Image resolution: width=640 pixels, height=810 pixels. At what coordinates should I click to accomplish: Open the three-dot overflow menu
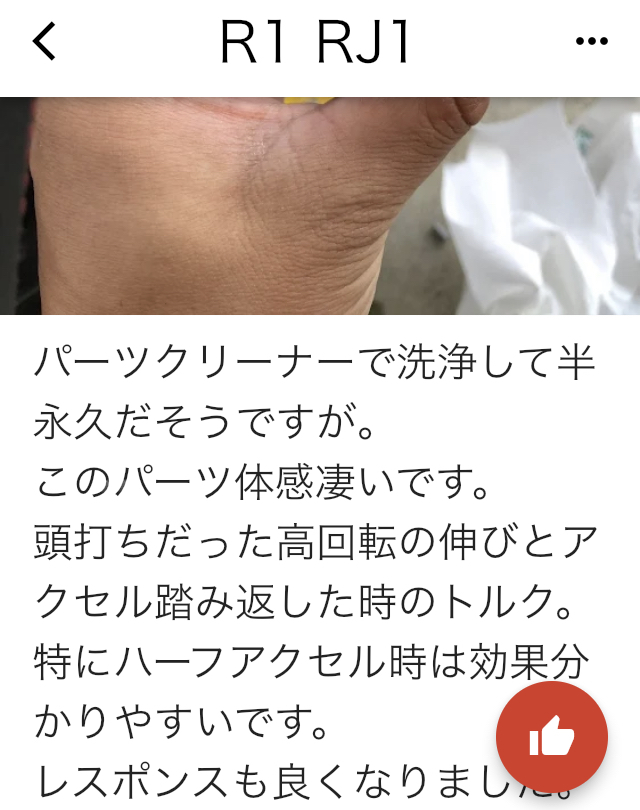(x=592, y=42)
